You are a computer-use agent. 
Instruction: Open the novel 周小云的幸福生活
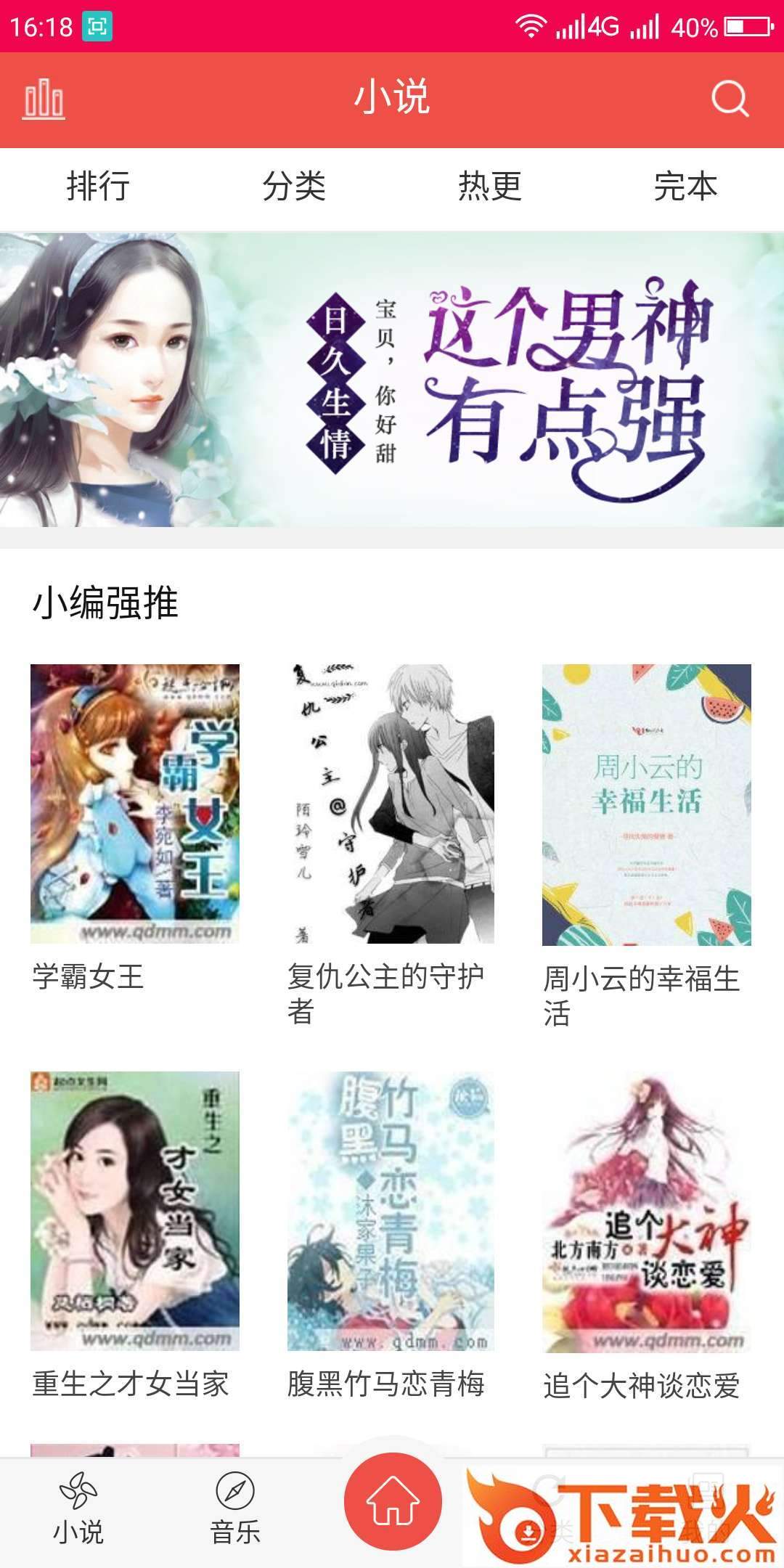[x=646, y=804]
